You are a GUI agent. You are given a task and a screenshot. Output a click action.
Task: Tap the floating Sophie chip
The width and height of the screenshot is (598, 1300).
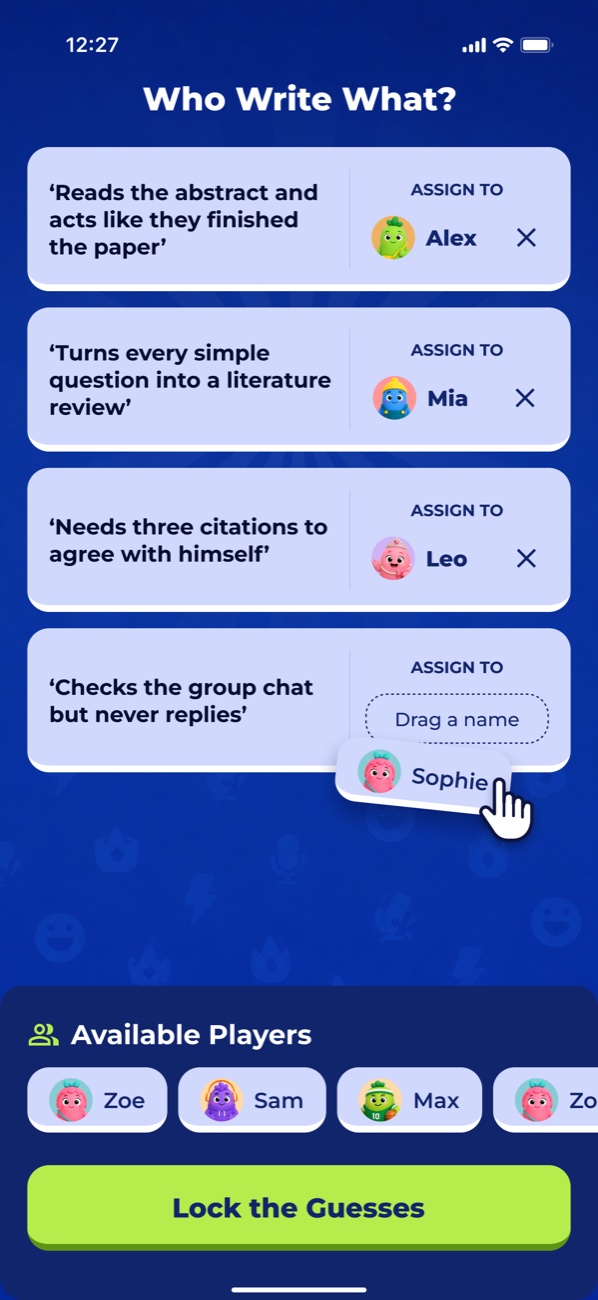[424, 776]
